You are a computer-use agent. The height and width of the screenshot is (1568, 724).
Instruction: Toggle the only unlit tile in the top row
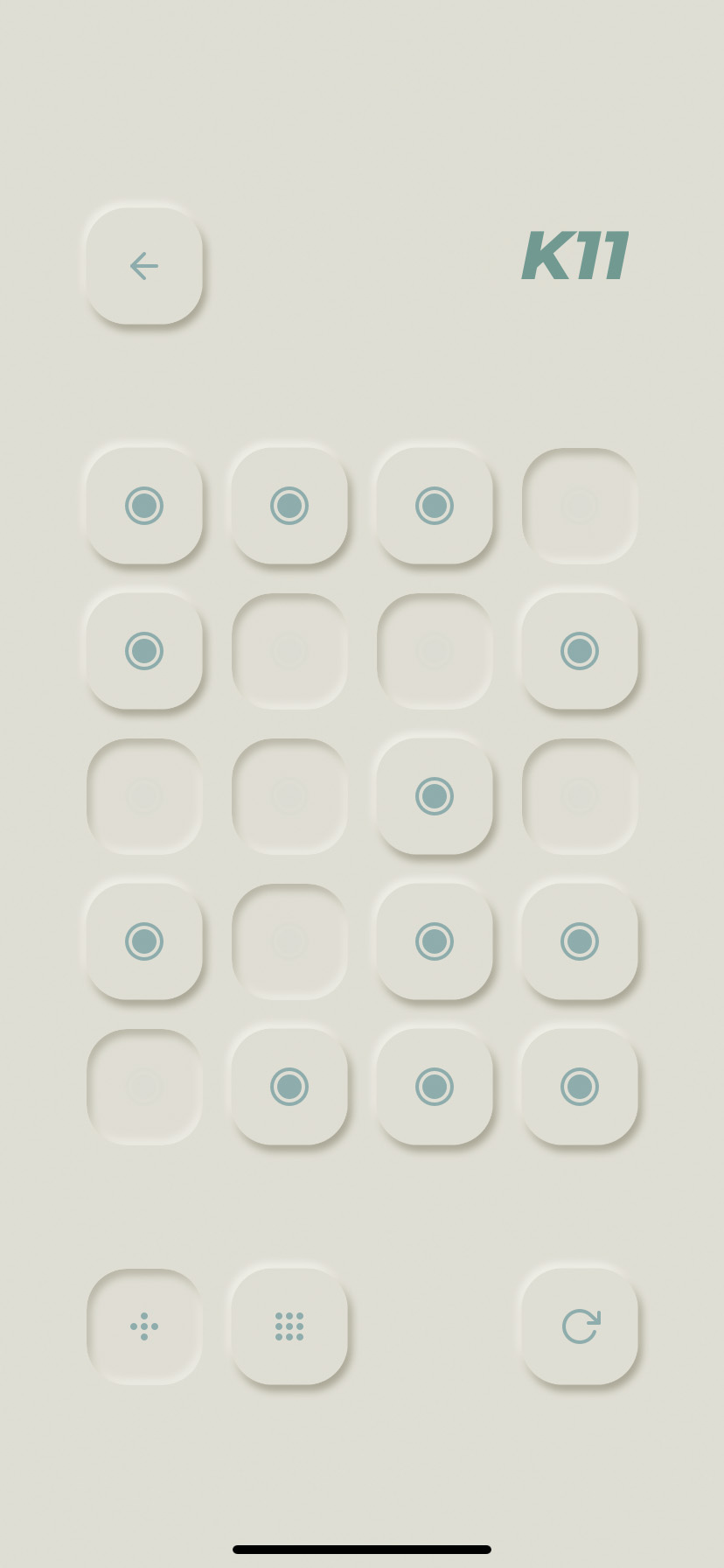pyautogui.click(x=580, y=506)
